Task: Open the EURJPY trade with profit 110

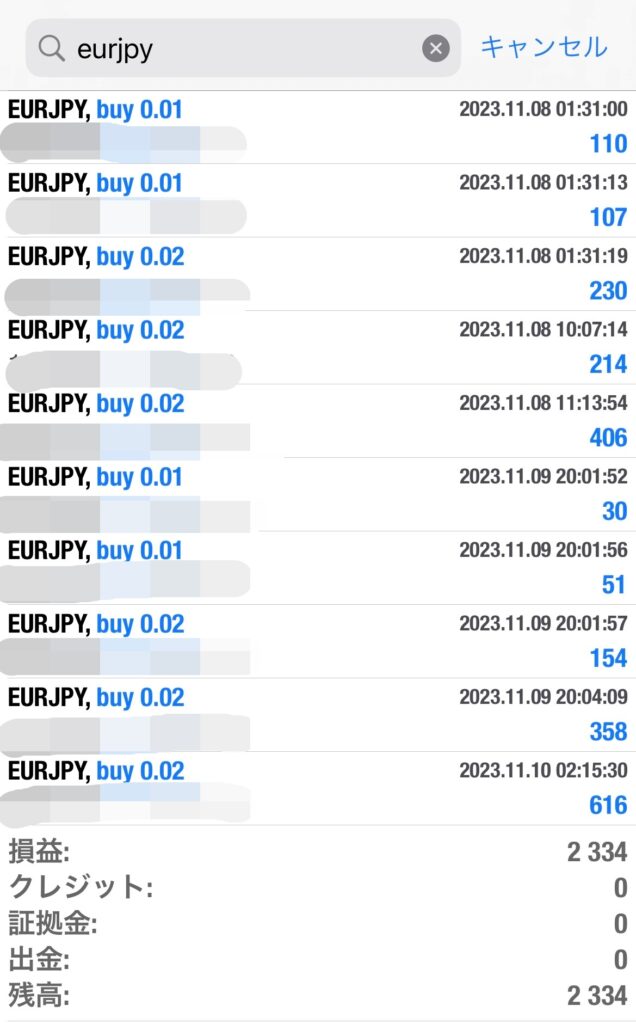Action: pyautogui.click(x=318, y=127)
